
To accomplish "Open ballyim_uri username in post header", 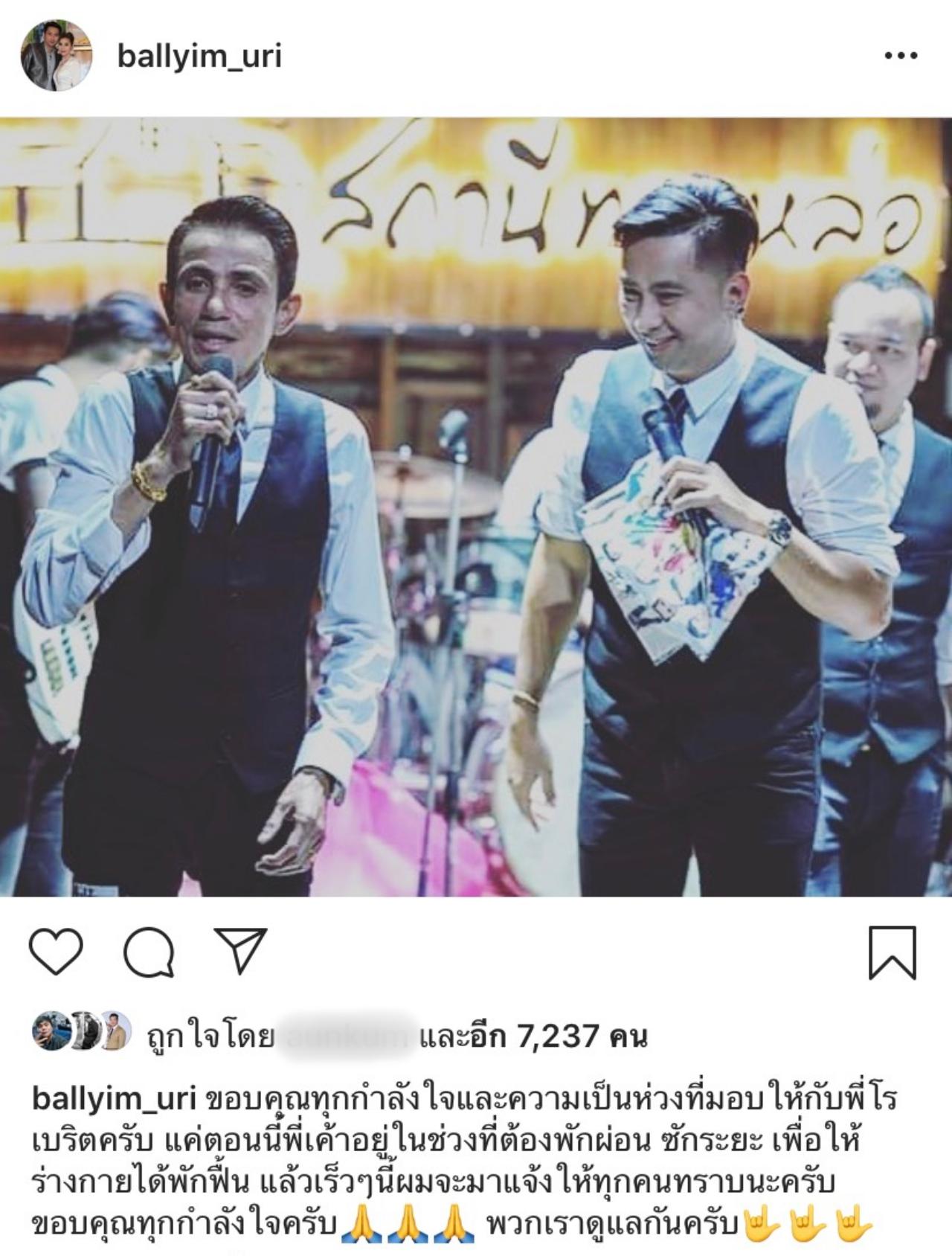I will 199,57.
